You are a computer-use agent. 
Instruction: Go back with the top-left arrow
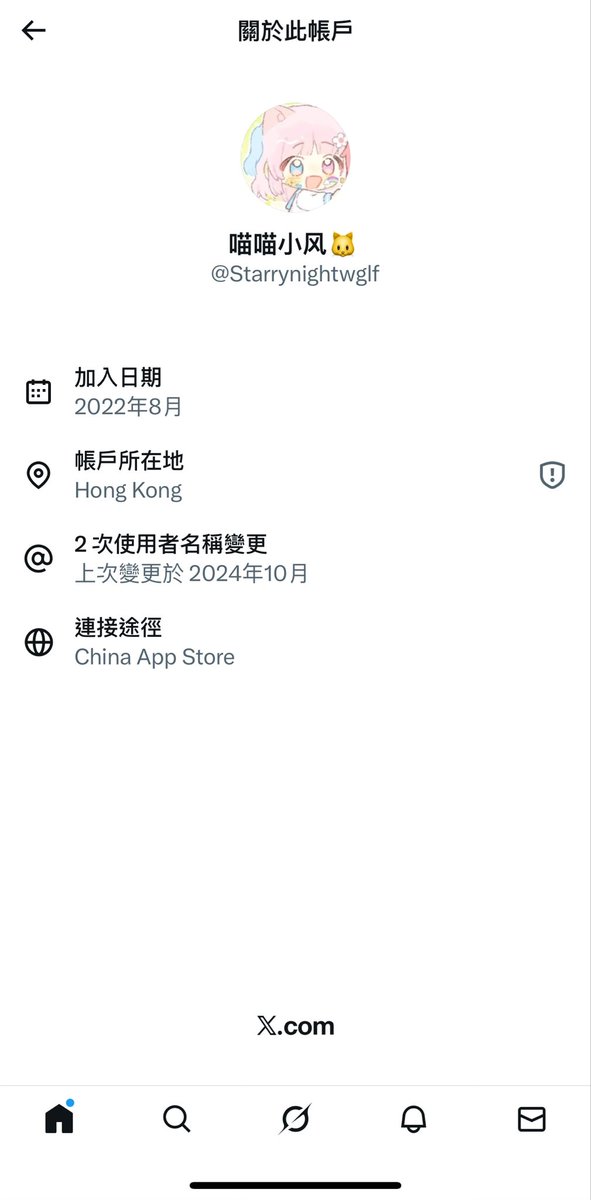click(x=34, y=31)
